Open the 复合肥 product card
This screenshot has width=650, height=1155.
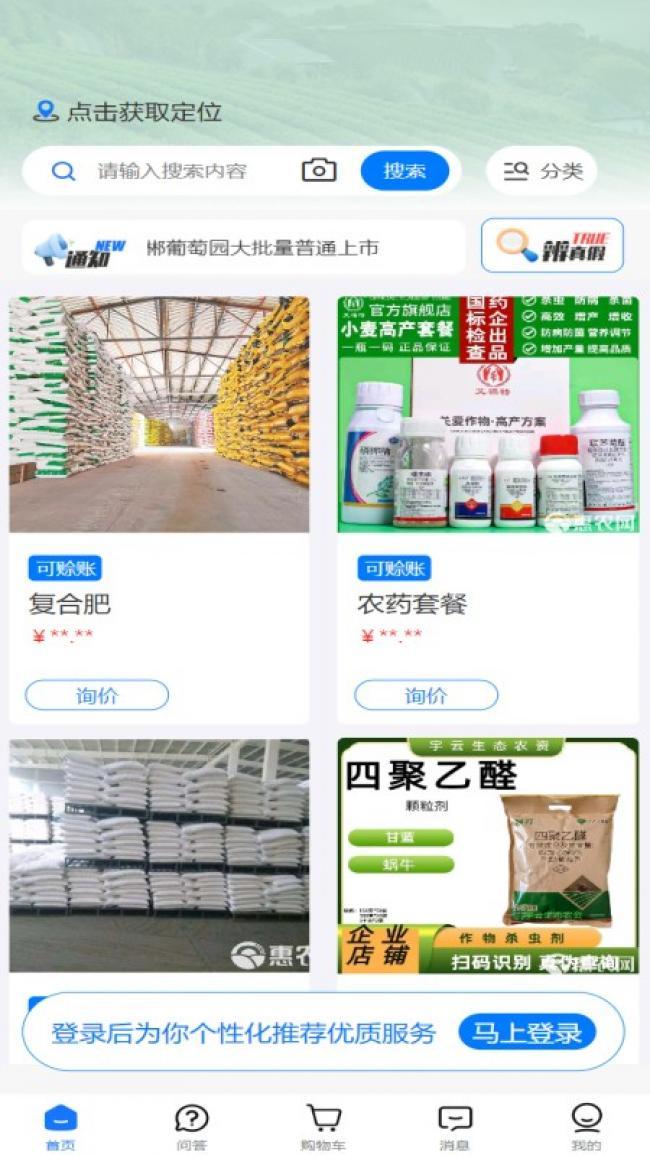tap(159, 415)
